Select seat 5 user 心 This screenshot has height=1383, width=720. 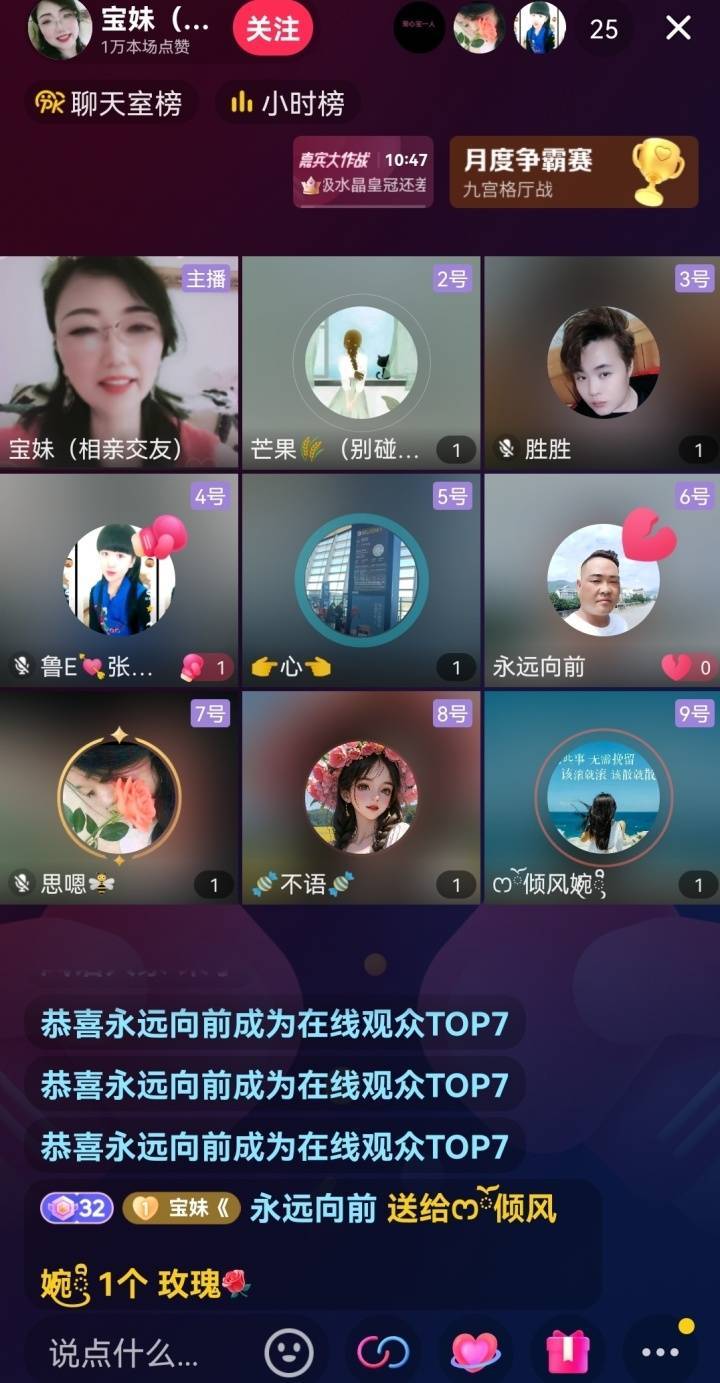click(x=361, y=580)
